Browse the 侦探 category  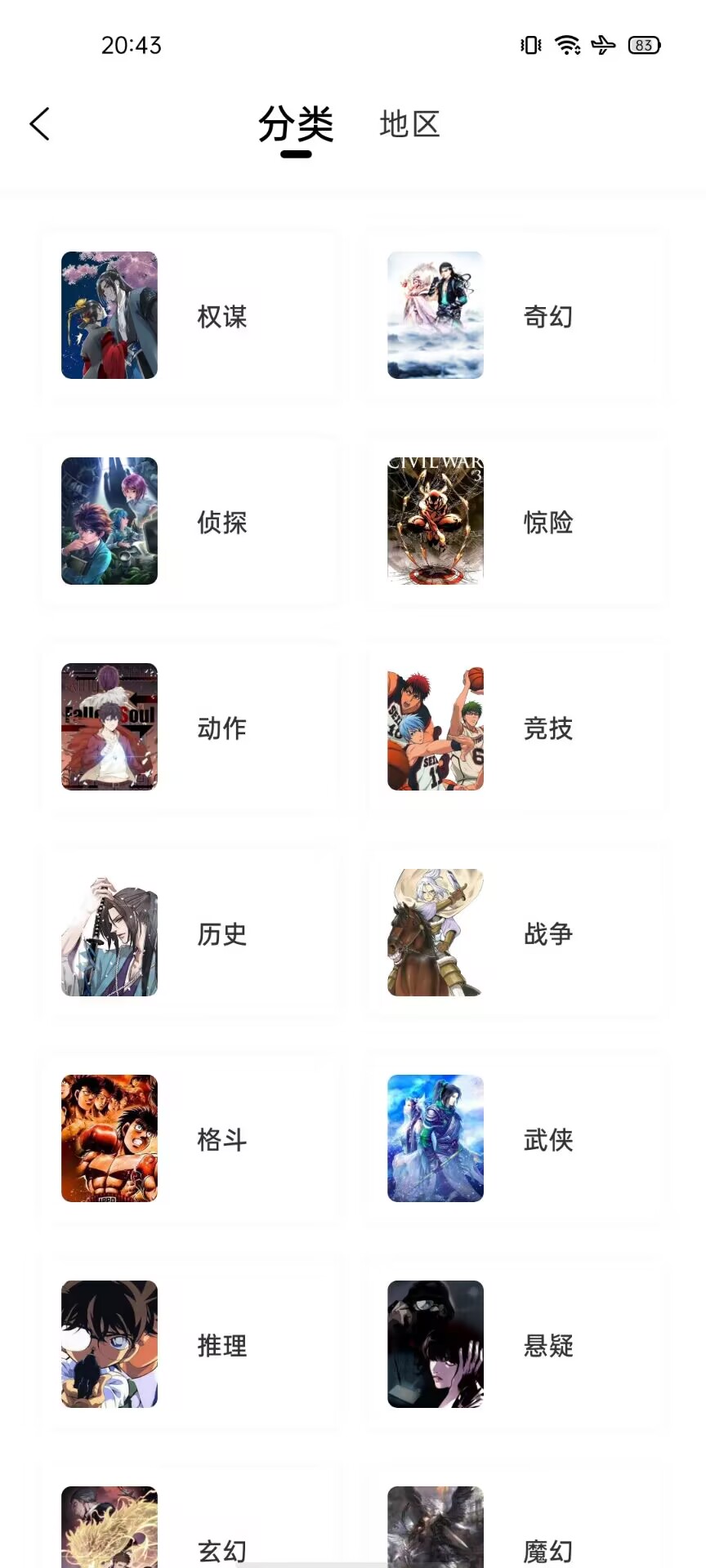pyautogui.click(x=189, y=522)
